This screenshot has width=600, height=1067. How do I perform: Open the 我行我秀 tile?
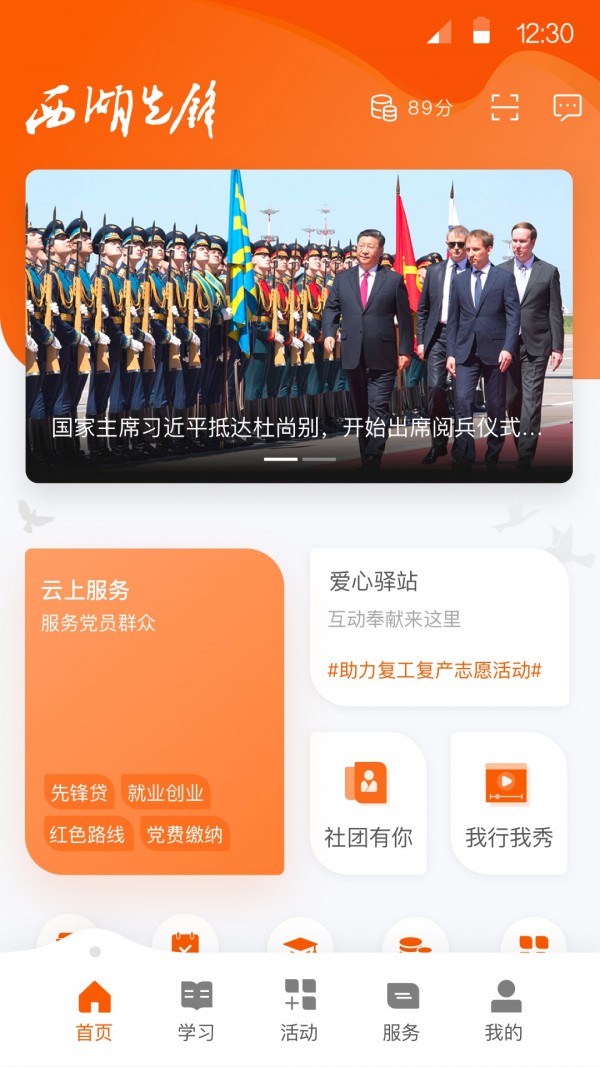click(x=509, y=804)
